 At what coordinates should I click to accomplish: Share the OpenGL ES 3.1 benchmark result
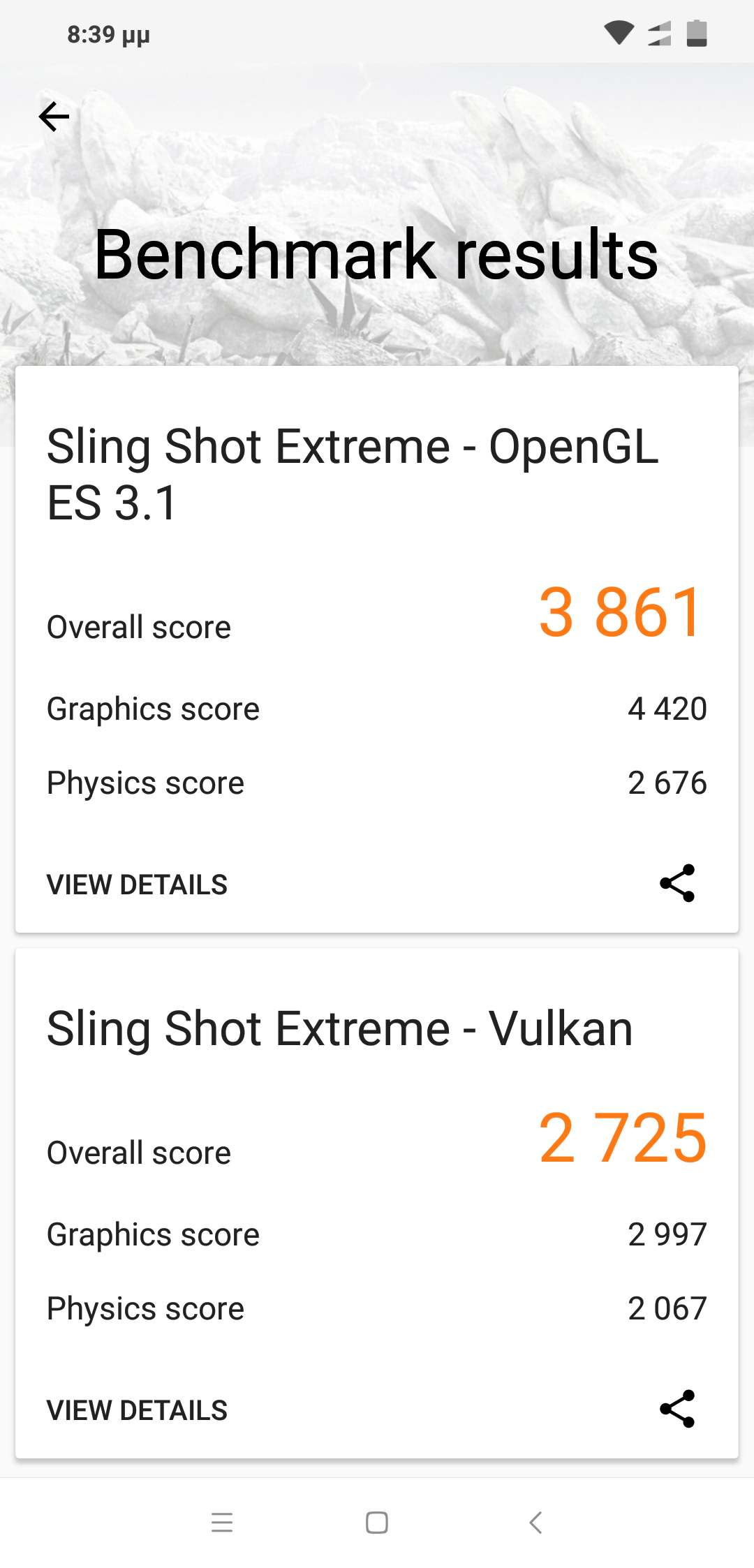click(x=677, y=883)
